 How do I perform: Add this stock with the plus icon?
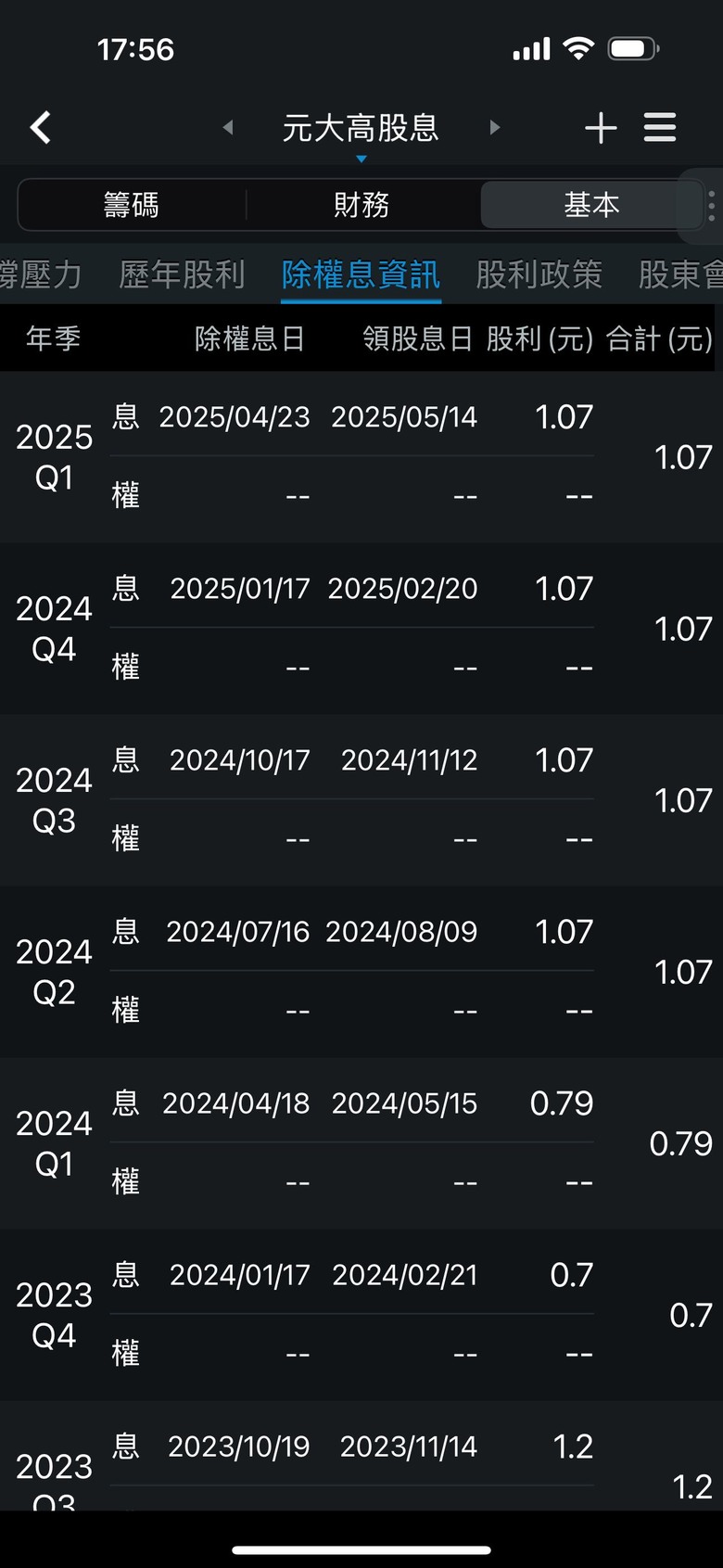pos(601,128)
